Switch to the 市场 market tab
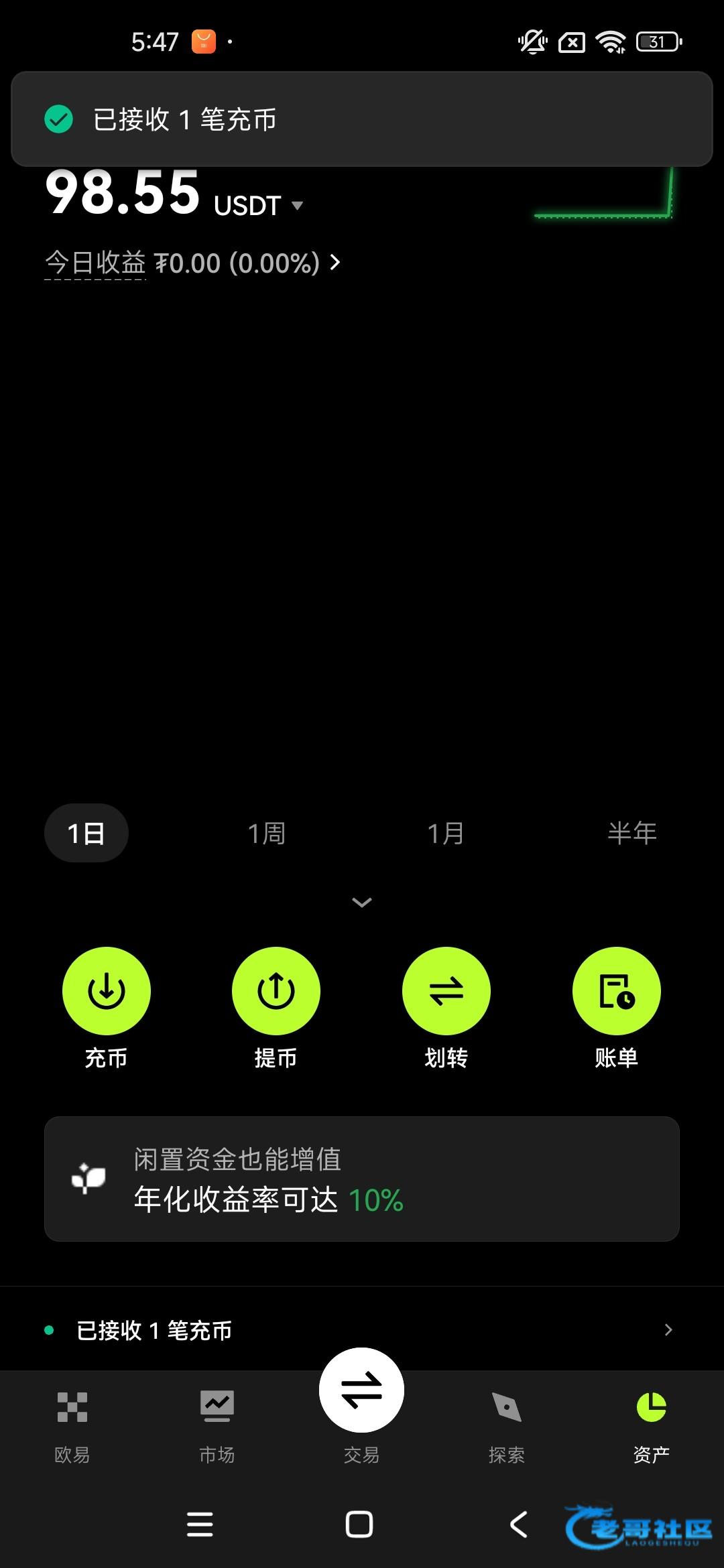This screenshot has height=1568, width=724. point(217,1424)
